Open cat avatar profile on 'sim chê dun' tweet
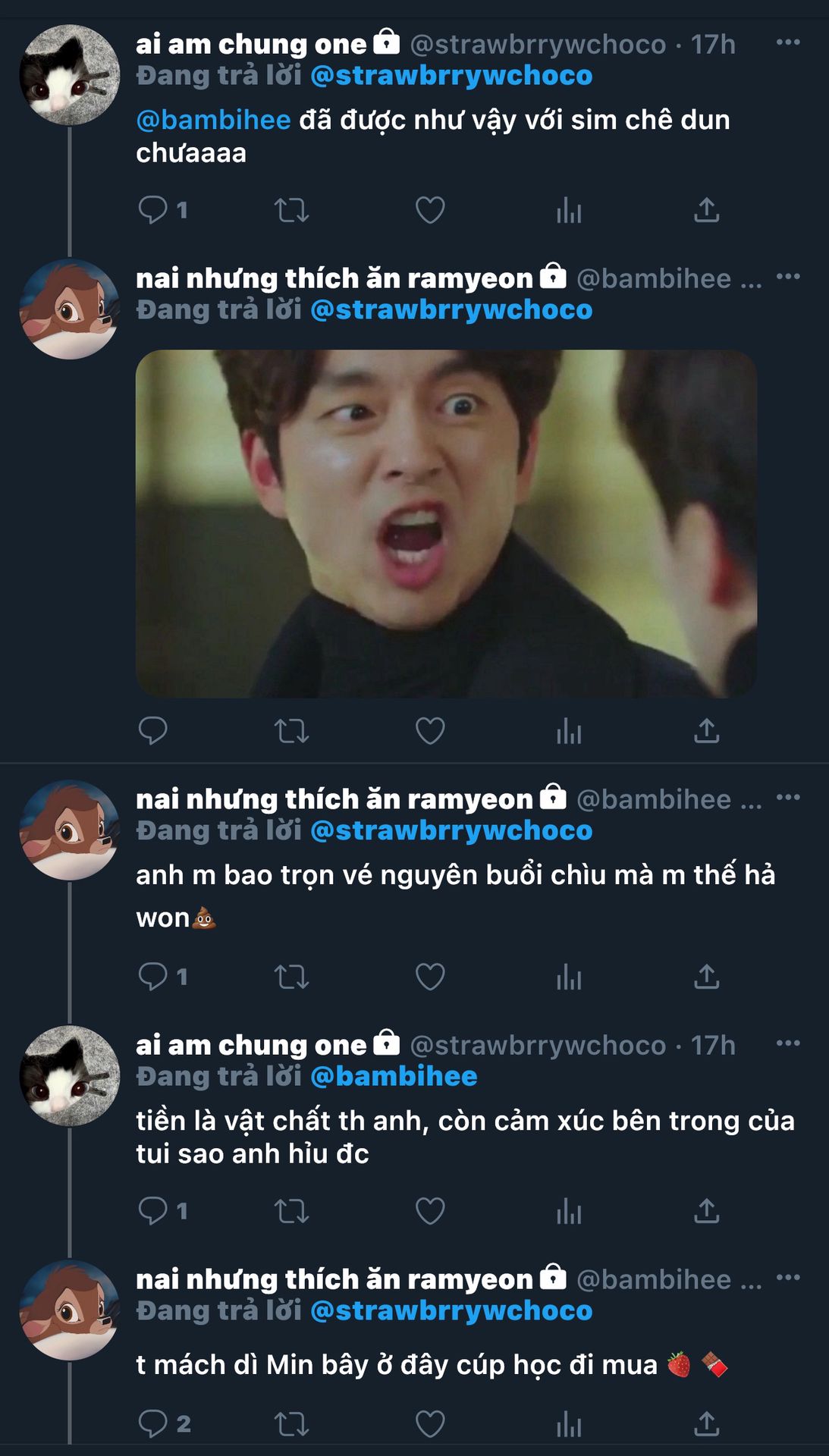829x1456 pixels. click(69, 74)
